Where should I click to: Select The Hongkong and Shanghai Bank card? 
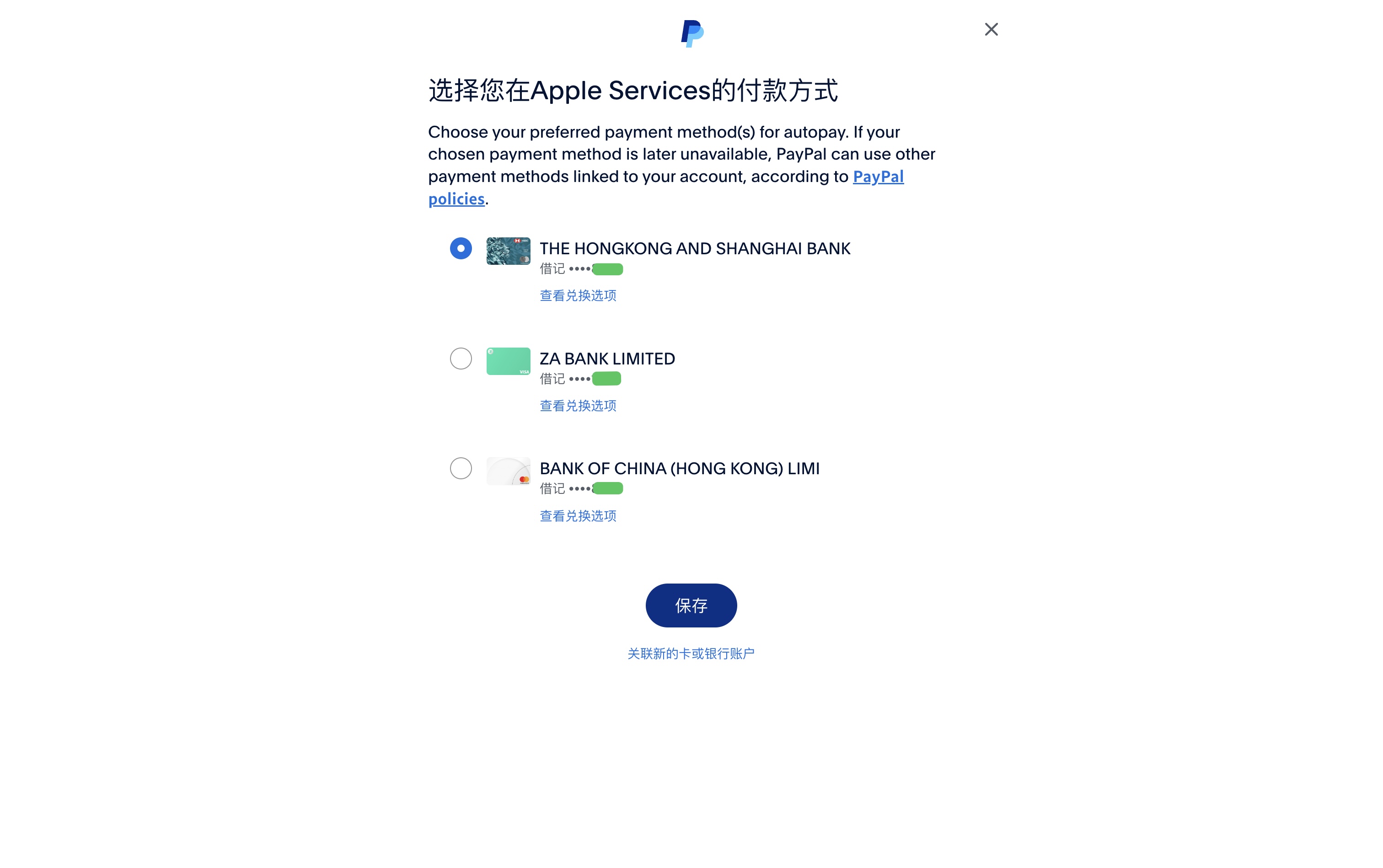coord(461,249)
